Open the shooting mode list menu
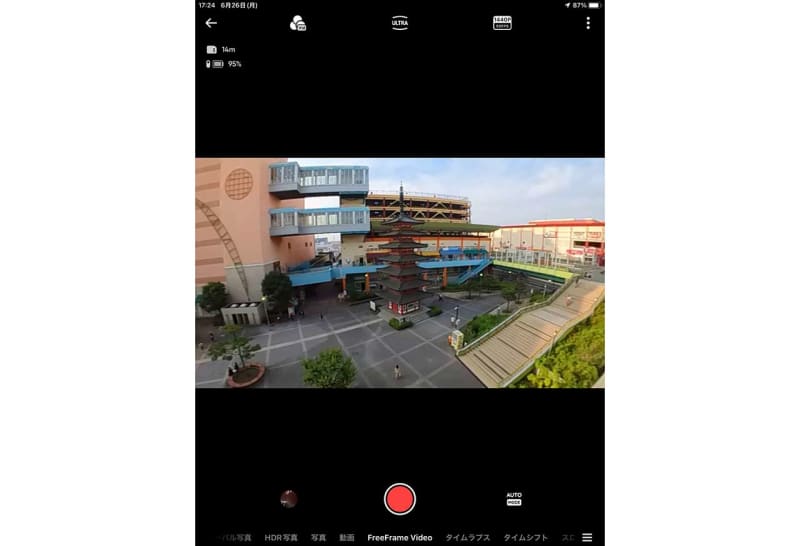This screenshot has height=546, width=800. 587,538
